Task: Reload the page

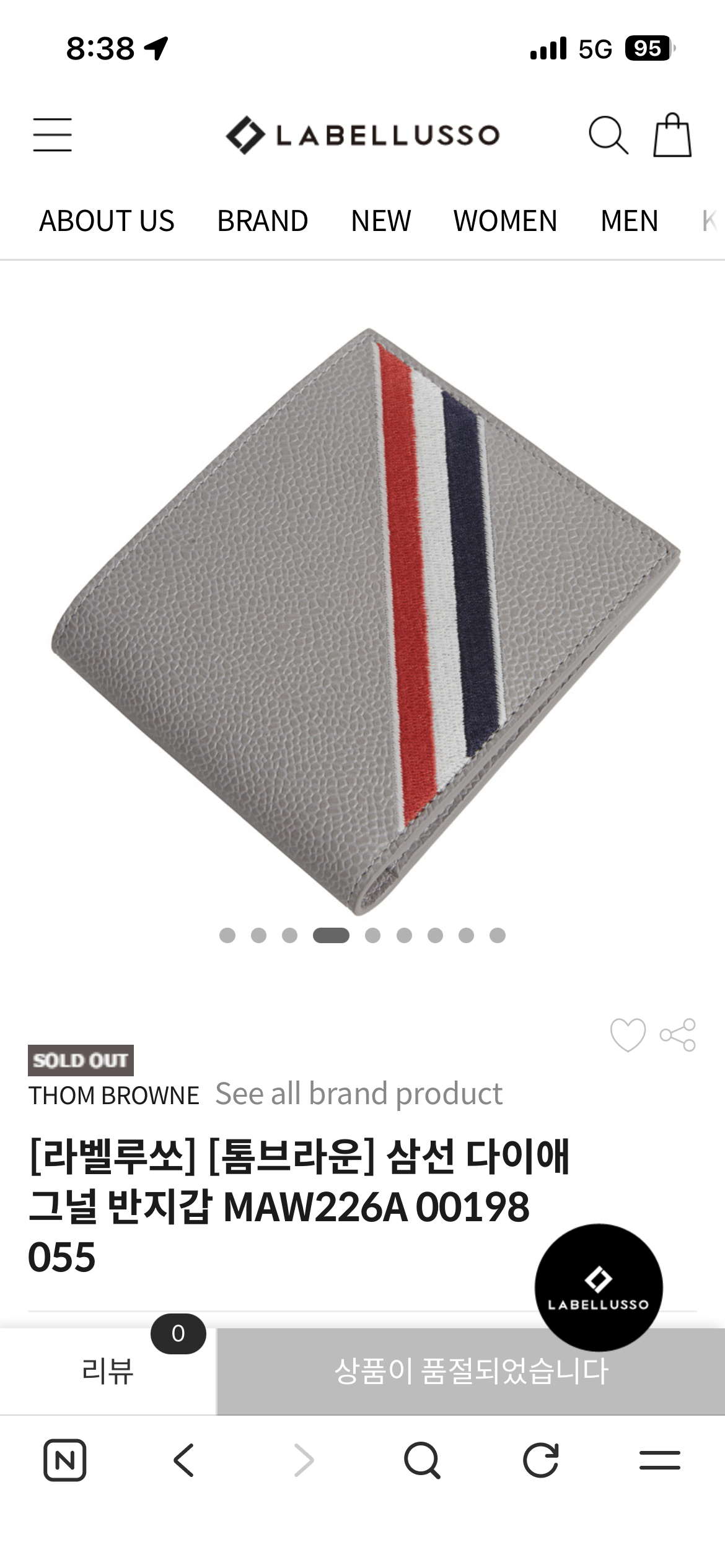Action: point(541,1460)
